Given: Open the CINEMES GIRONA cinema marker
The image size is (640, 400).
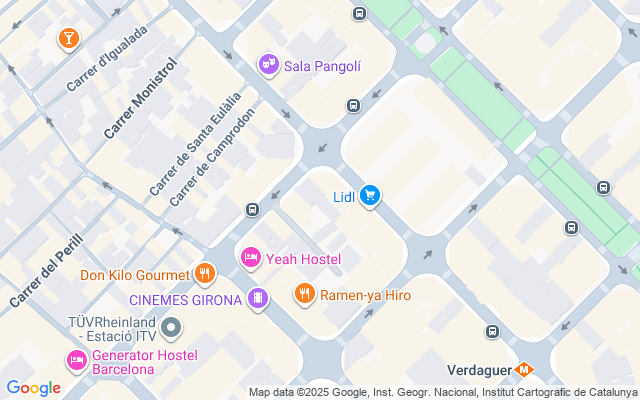Looking at the screenshot, I should coord(258,298).
